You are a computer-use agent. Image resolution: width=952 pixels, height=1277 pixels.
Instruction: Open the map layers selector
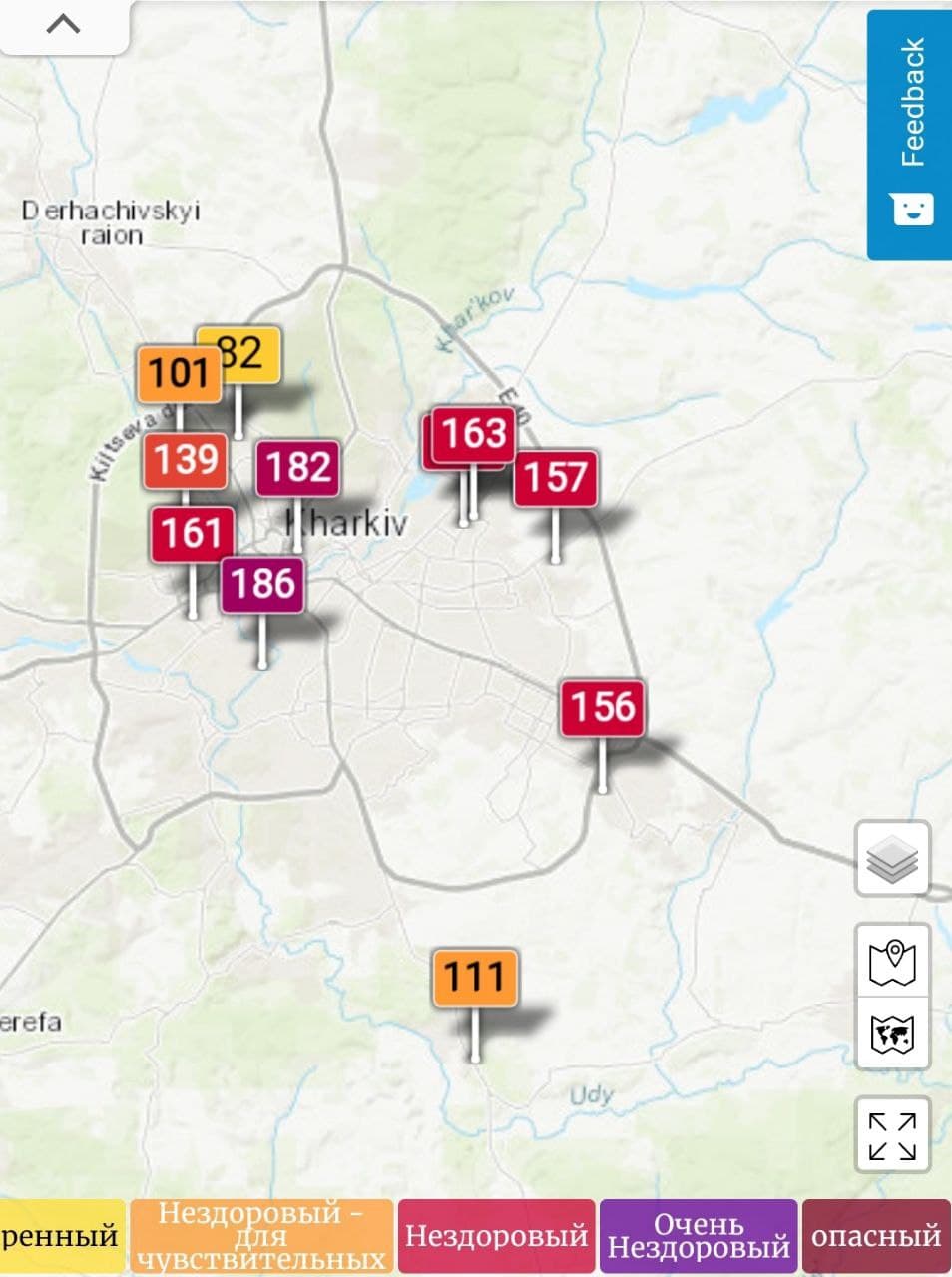pyautogui.click(x=892, y=858)
